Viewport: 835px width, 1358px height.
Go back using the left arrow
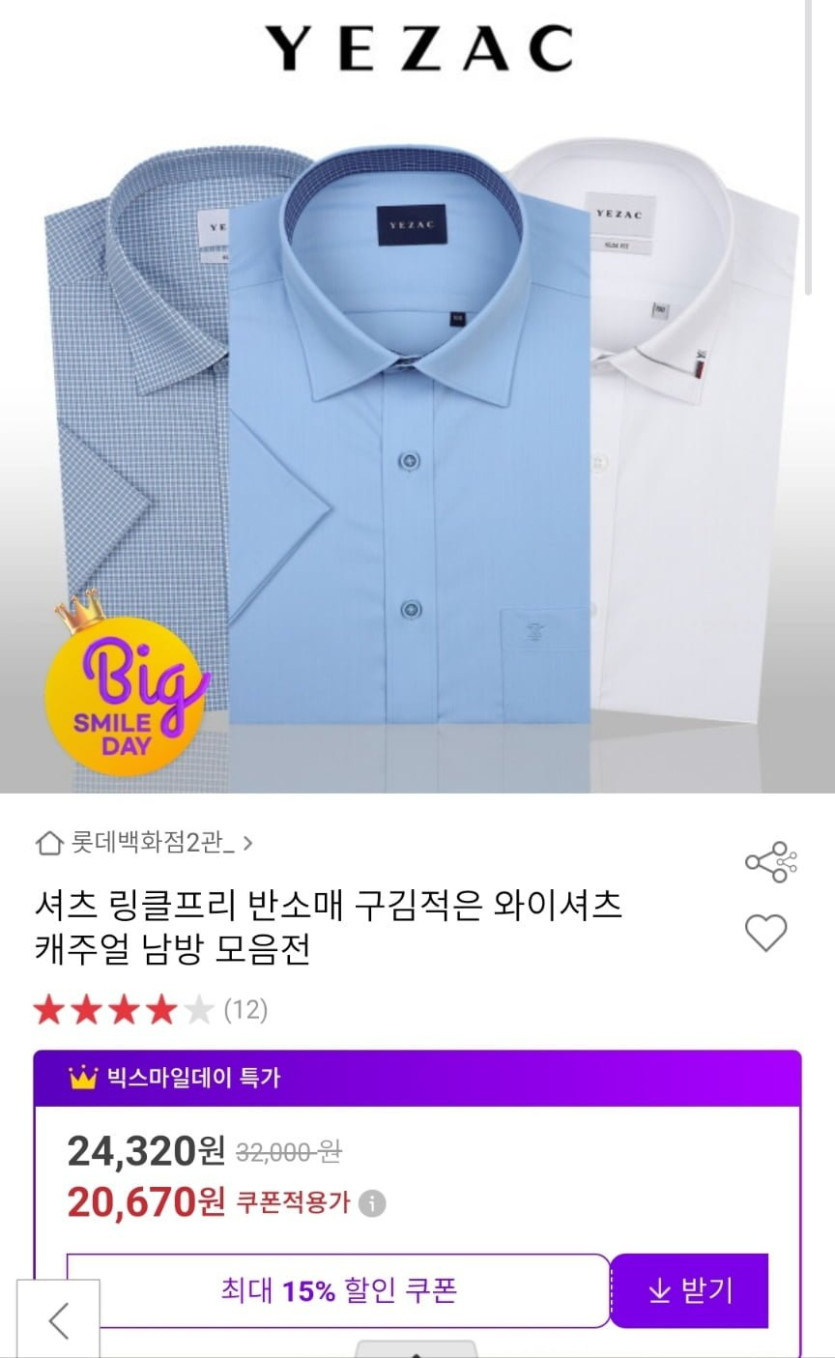(58, 1320)
